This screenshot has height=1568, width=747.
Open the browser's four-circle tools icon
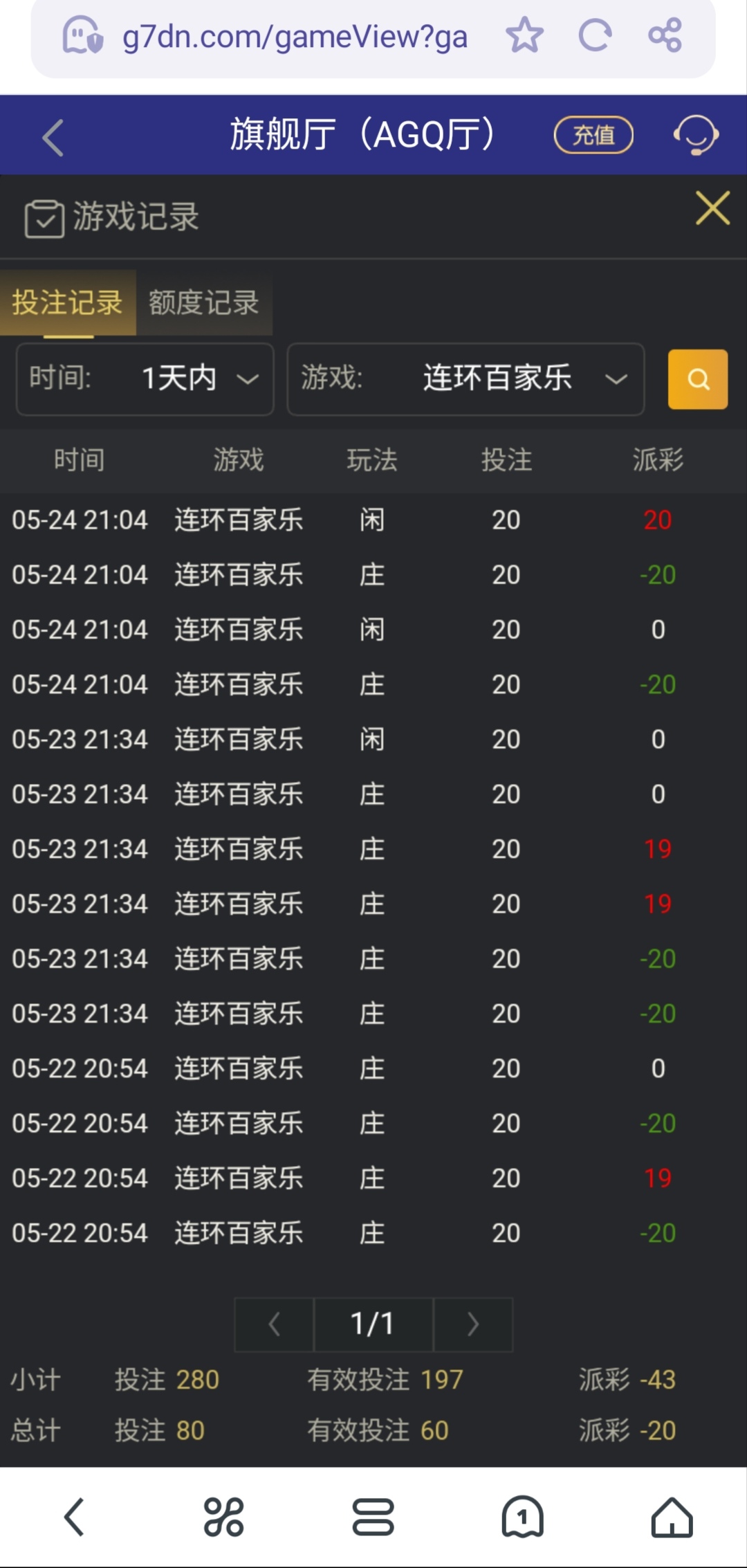point(223,1517)
